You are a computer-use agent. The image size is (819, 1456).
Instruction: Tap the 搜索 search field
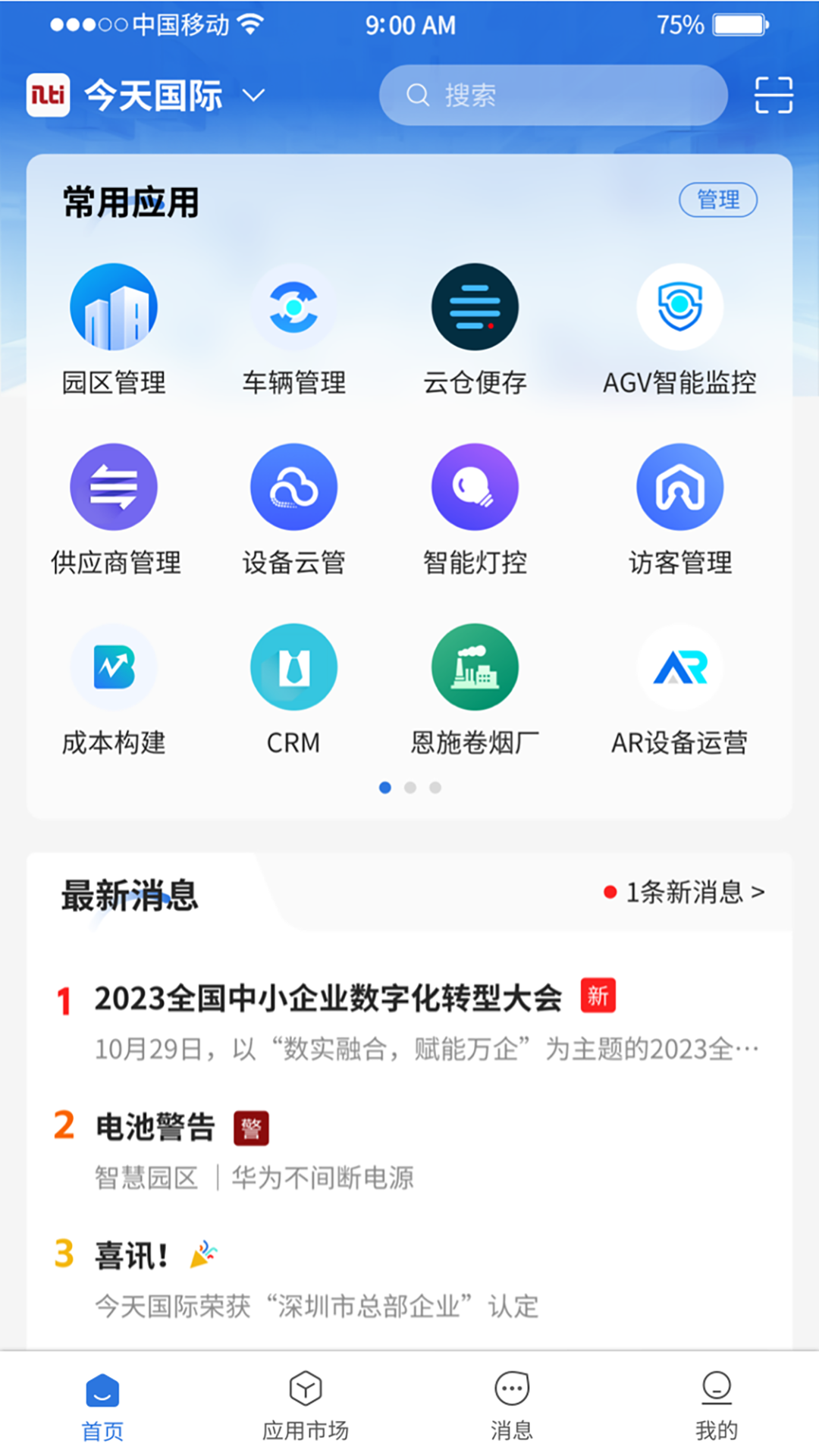pos(552,94)
